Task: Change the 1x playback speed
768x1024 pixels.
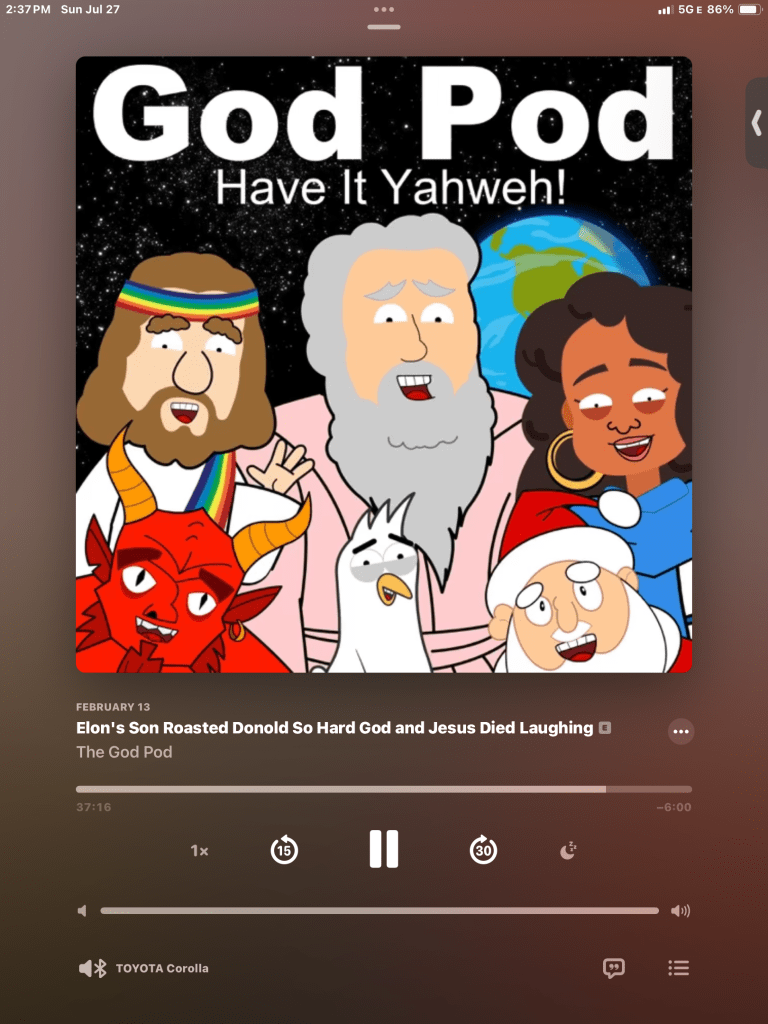Action: [x=199, y=851]
